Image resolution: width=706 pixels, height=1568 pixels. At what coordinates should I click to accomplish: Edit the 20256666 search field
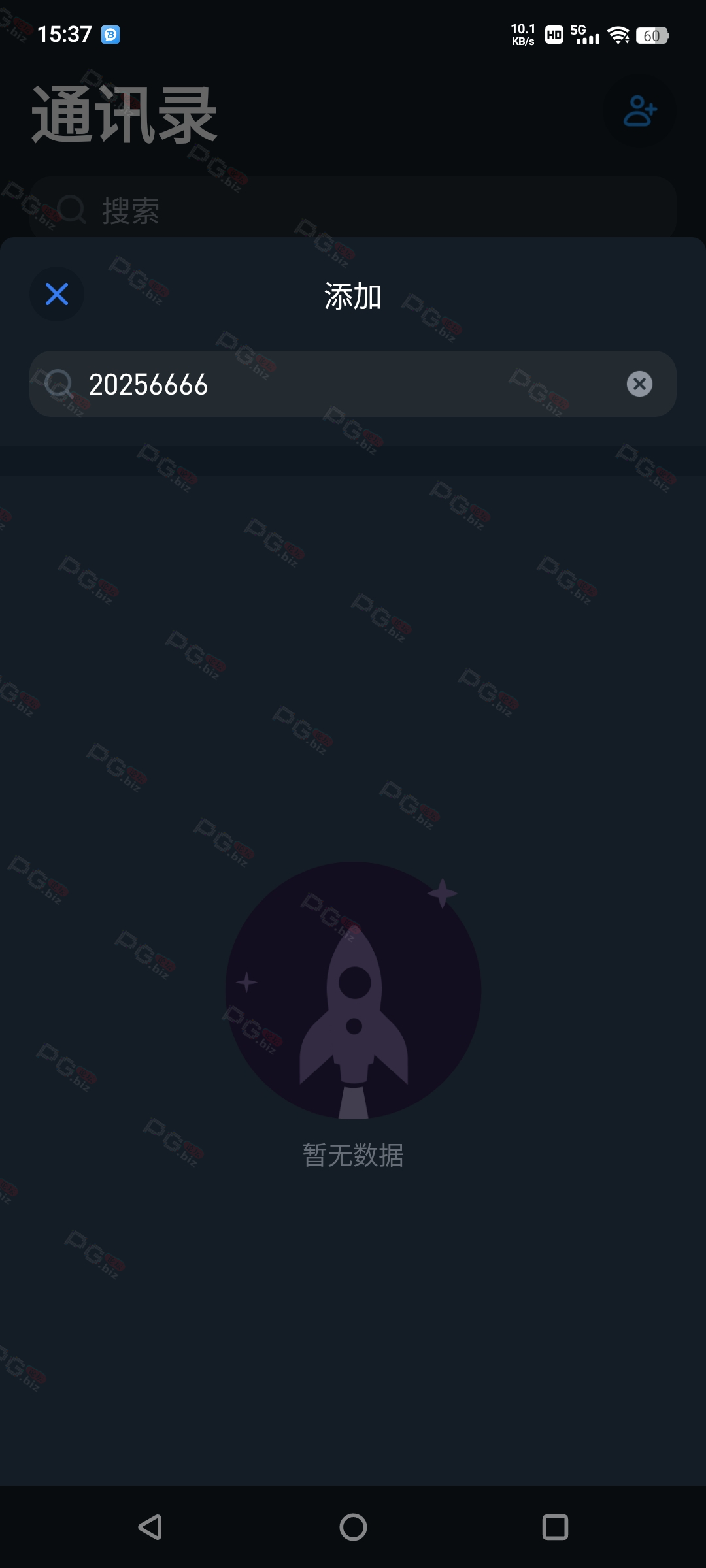[x=353, y=384]
